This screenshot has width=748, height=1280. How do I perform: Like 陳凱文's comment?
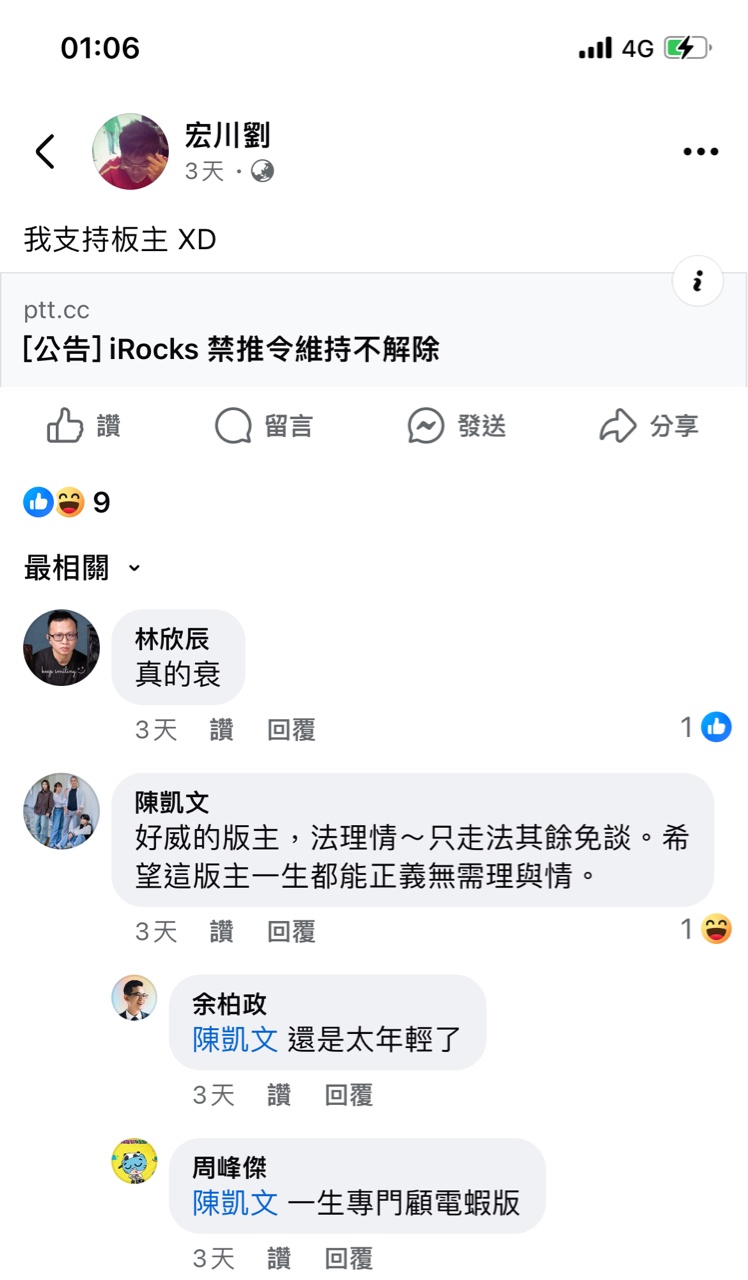pos(221,932)
